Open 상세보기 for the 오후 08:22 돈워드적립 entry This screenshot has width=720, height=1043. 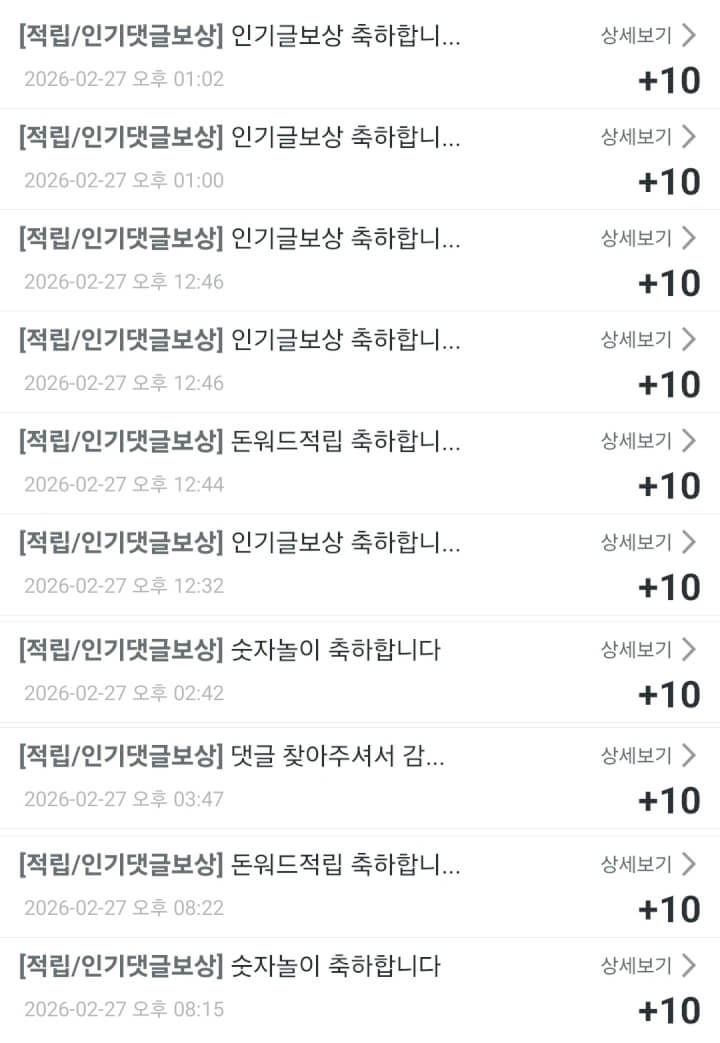click(x=648, y=864)
